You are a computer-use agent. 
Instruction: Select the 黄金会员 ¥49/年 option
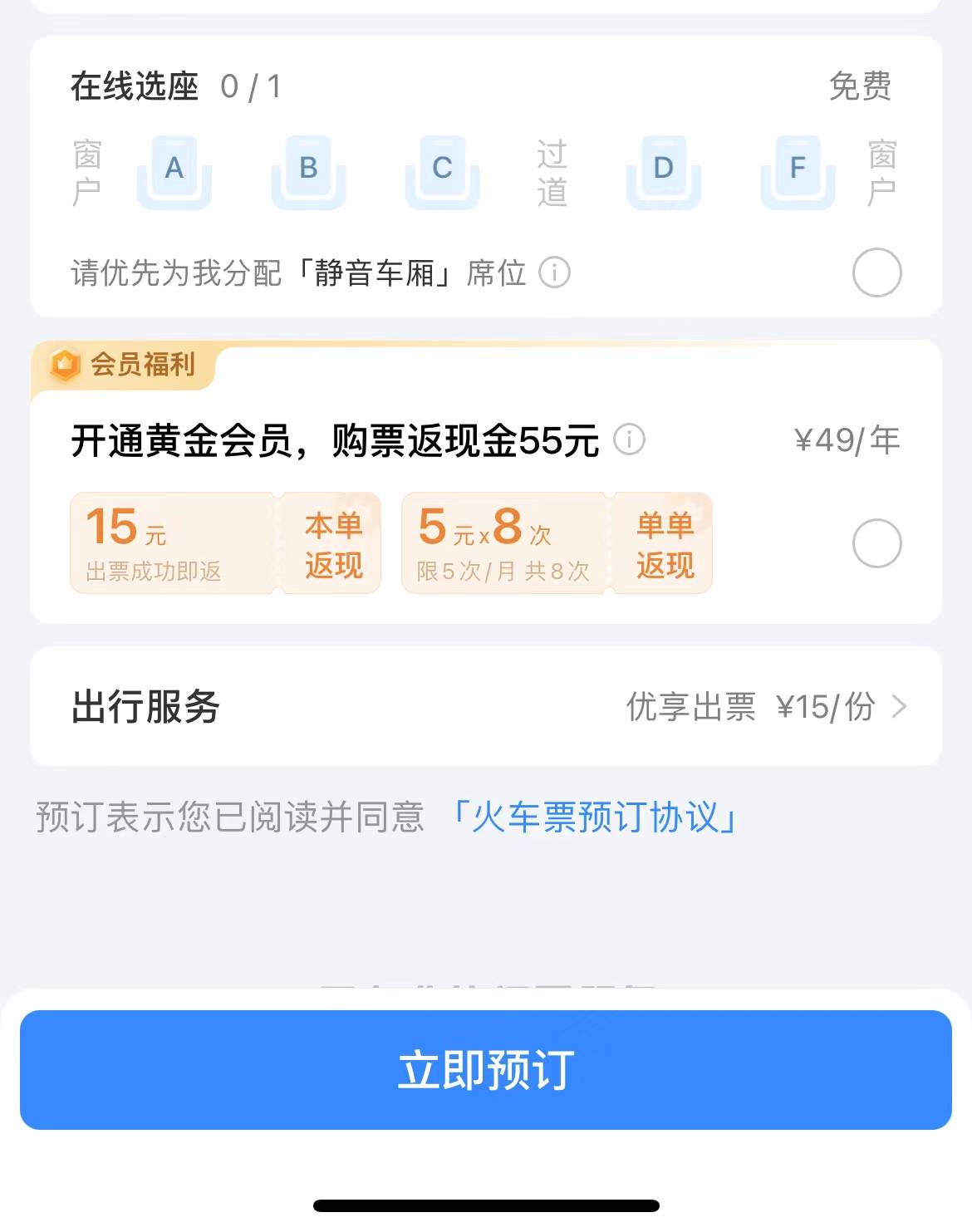point(876,543)
